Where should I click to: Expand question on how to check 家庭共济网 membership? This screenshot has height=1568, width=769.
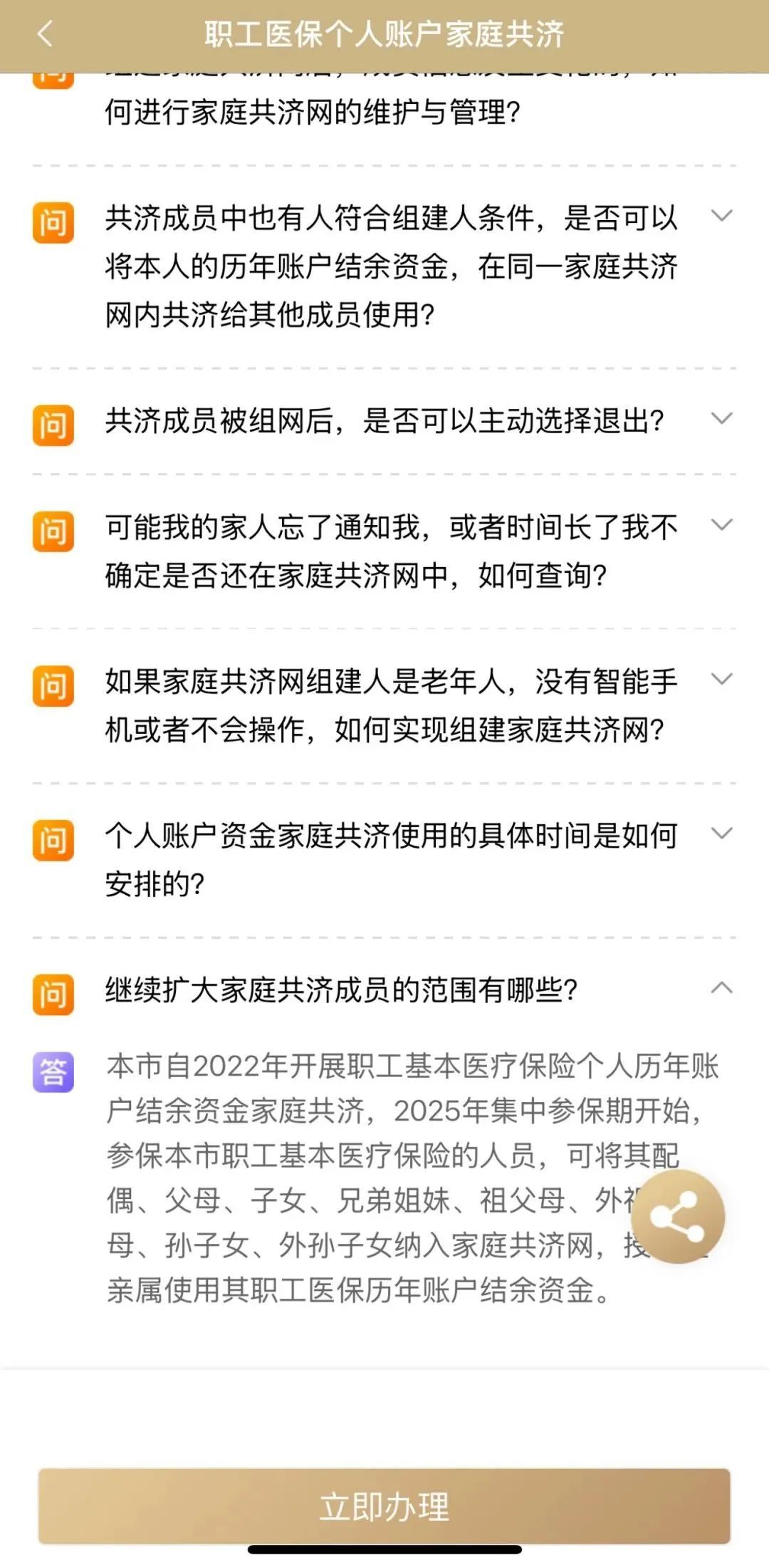pyautogui.click(x=721, y=526)
